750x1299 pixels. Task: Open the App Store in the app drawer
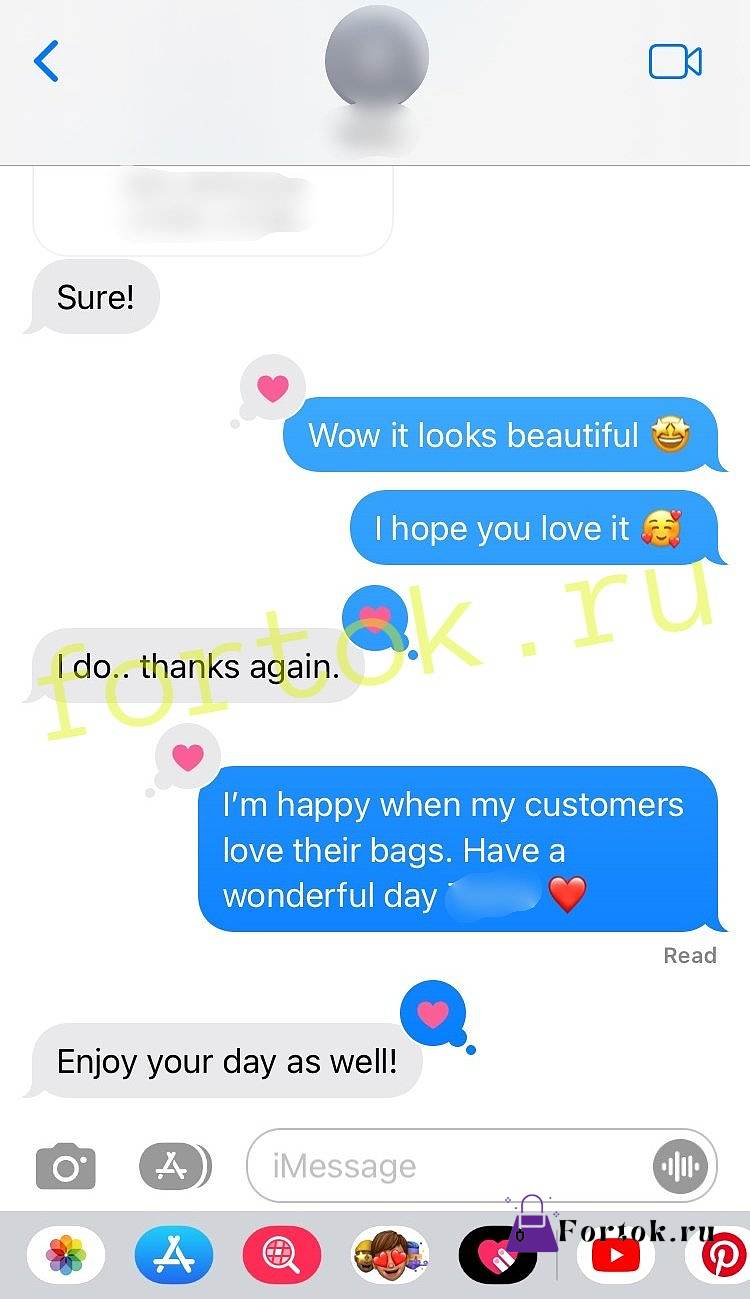pos(174,1254)
